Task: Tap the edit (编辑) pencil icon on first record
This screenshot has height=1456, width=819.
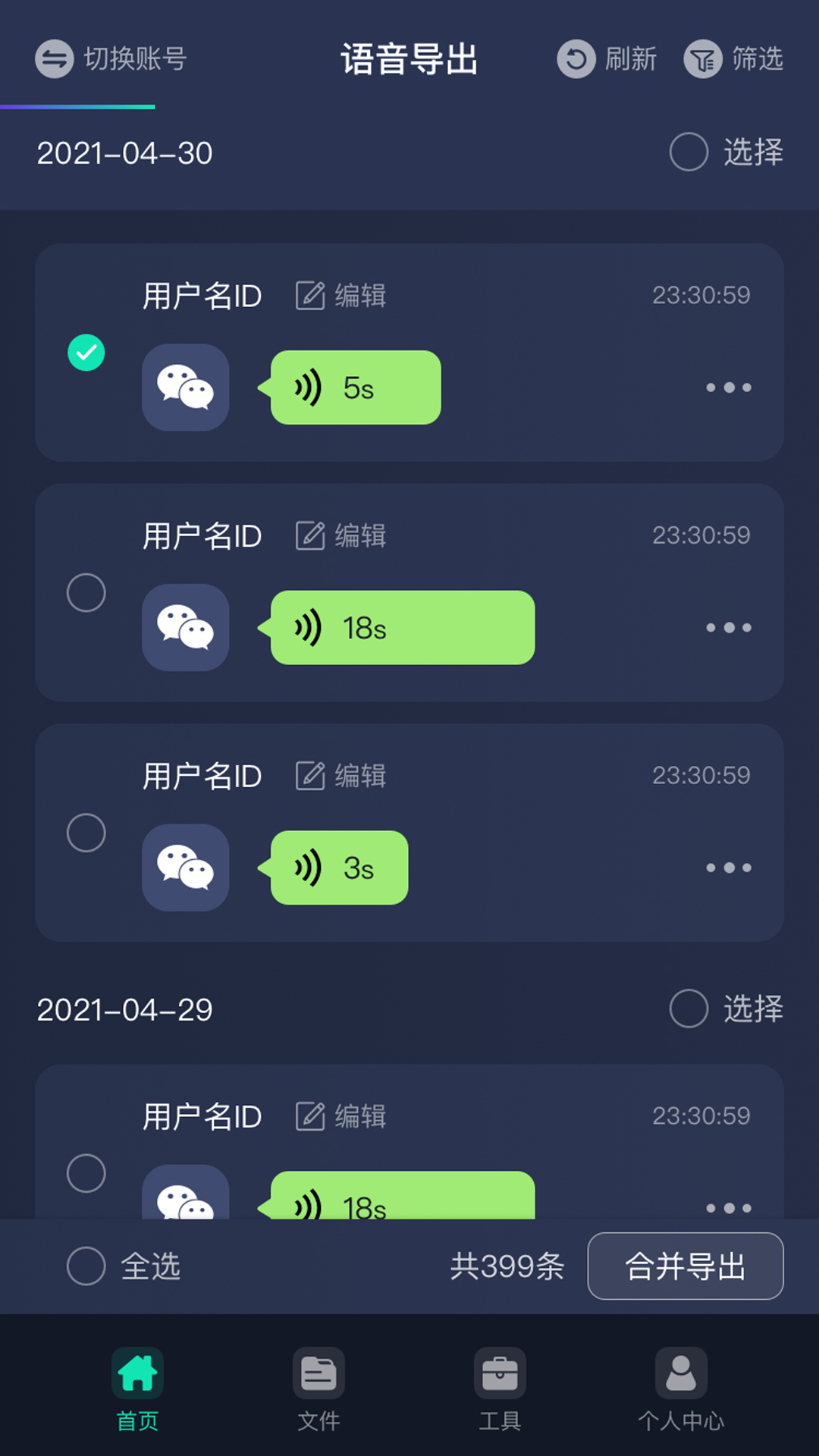Action: (x=309, y=296)
